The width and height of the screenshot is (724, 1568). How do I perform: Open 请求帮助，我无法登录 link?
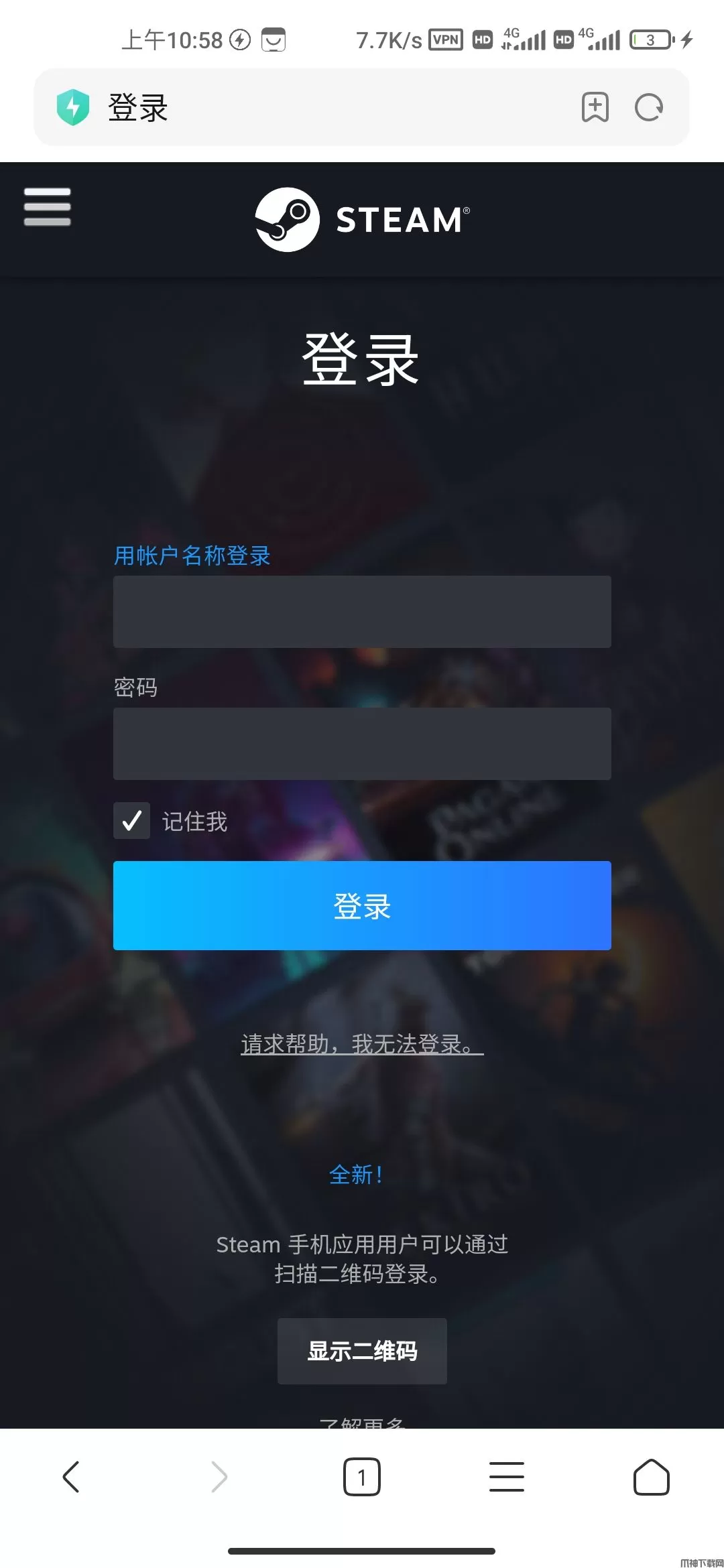point(362,1043)
